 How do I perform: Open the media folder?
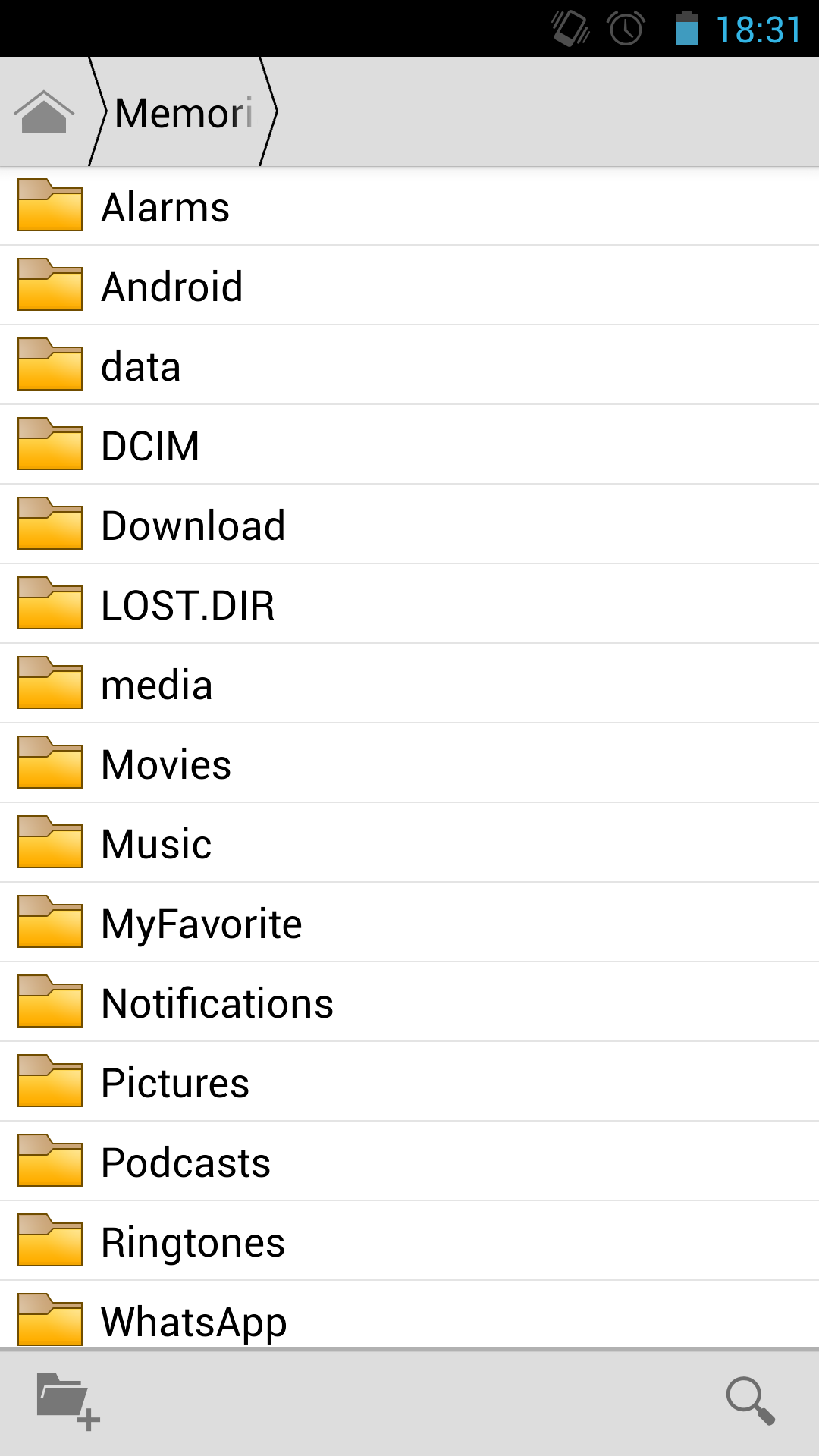409,684
